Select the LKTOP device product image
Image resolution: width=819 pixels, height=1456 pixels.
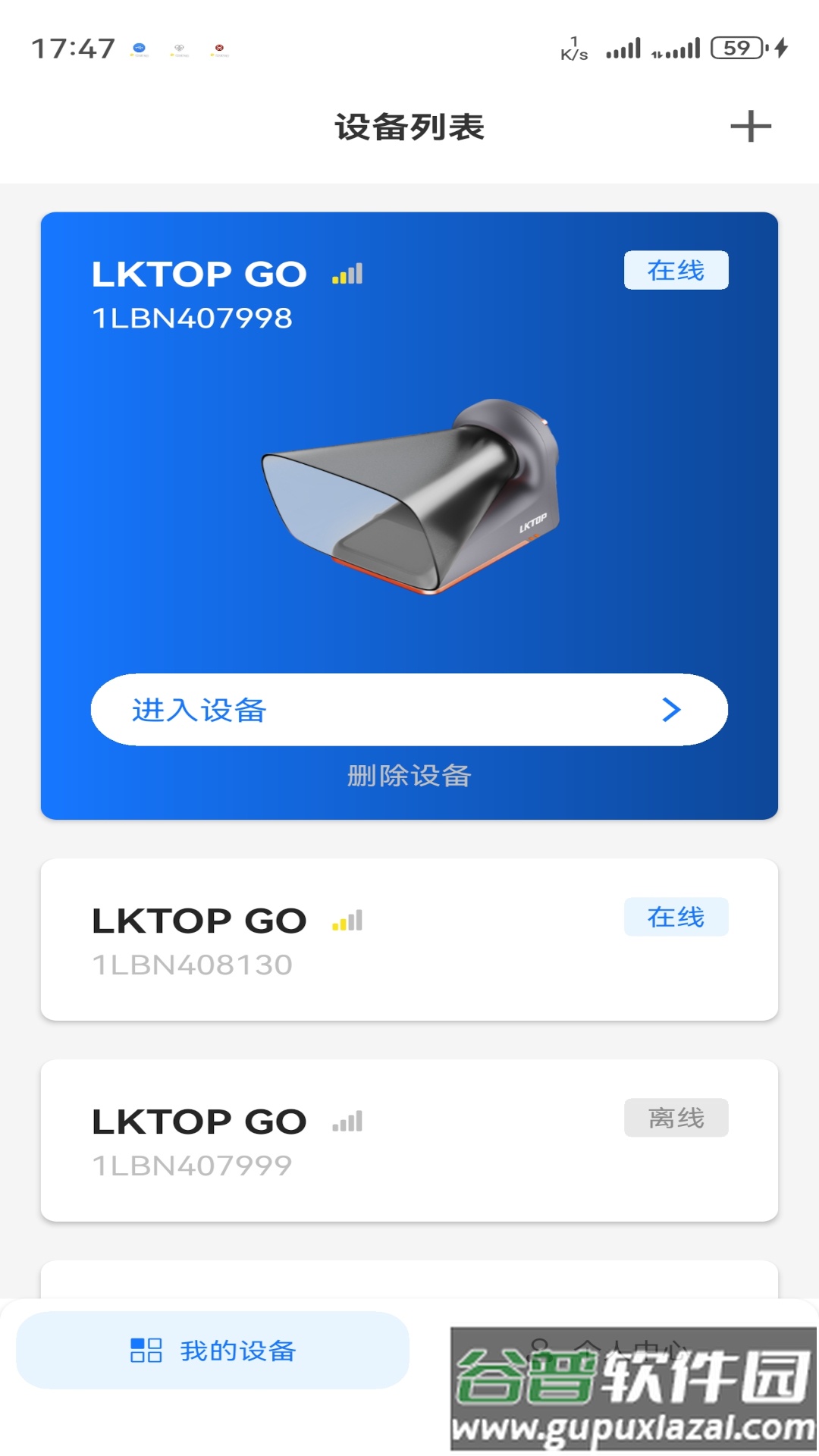pos(409,500)
